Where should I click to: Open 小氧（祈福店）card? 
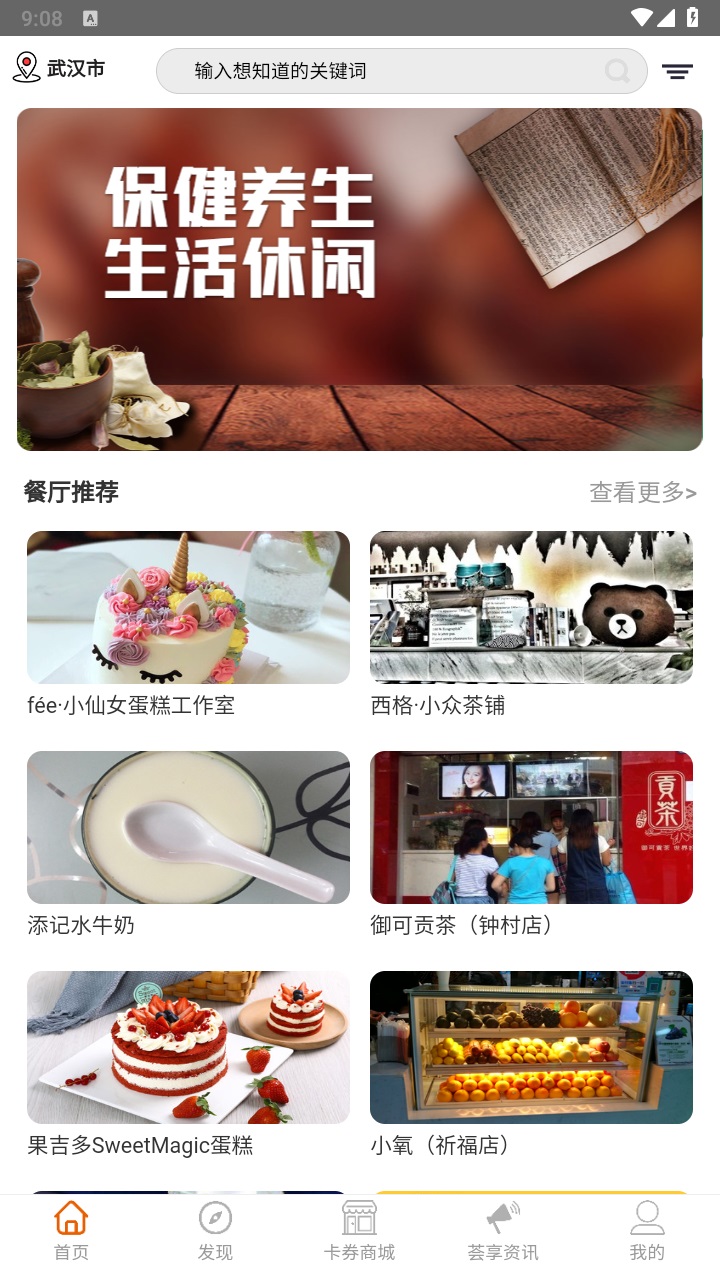pos(531,1064)
